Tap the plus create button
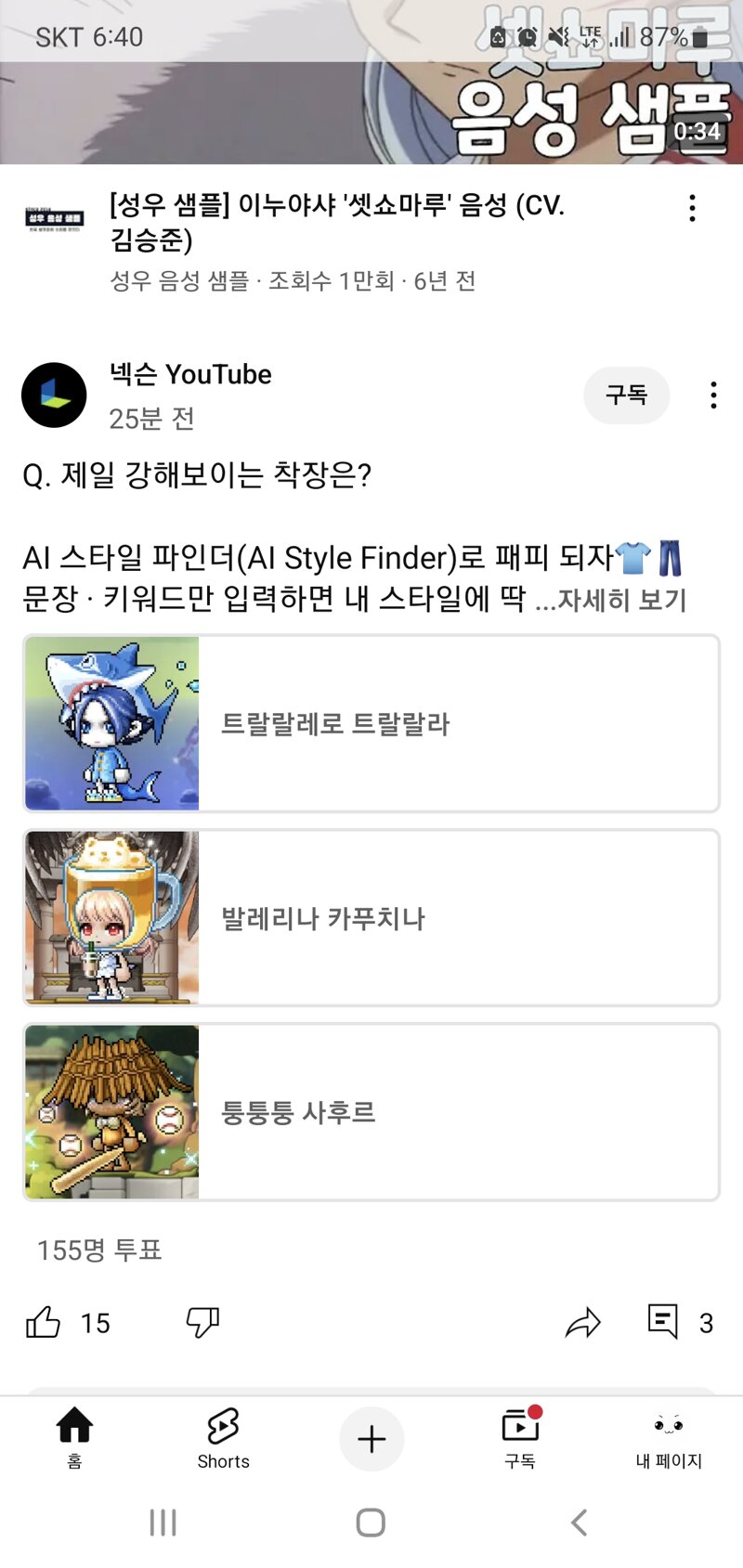The image size is (743, 1568). 371,1439
